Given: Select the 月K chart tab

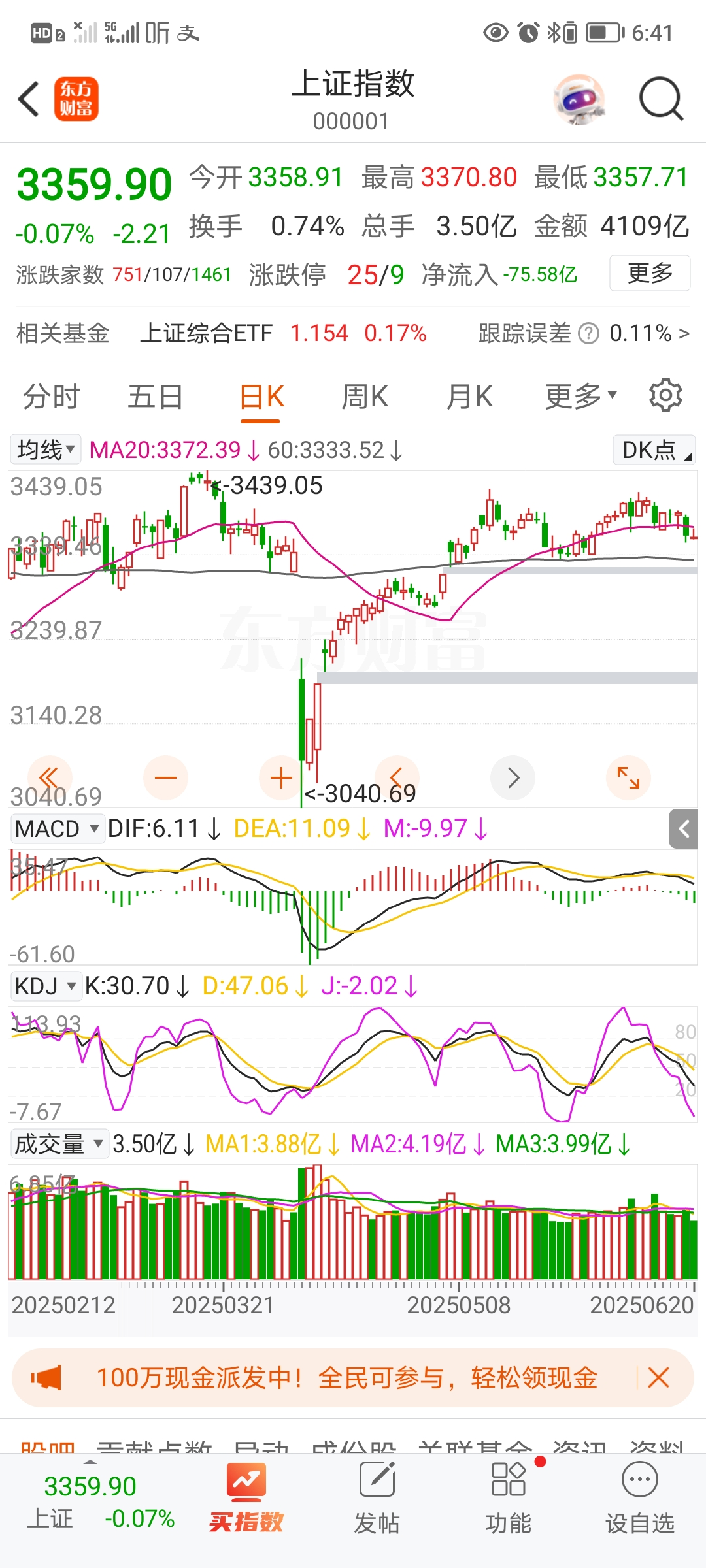Looking at the screenshot, I should (469, 397).
